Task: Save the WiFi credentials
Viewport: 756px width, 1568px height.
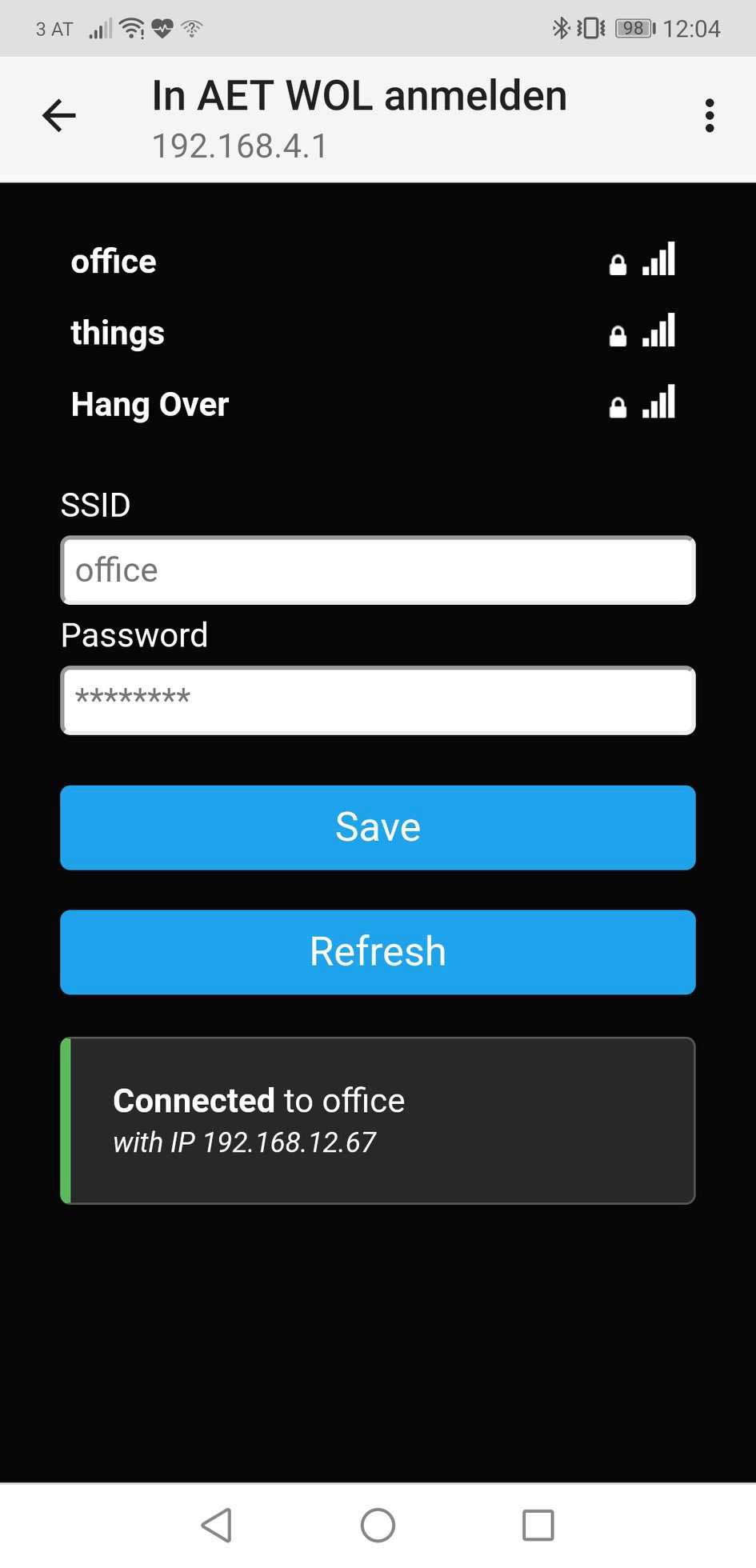Action: click(378, 827)
